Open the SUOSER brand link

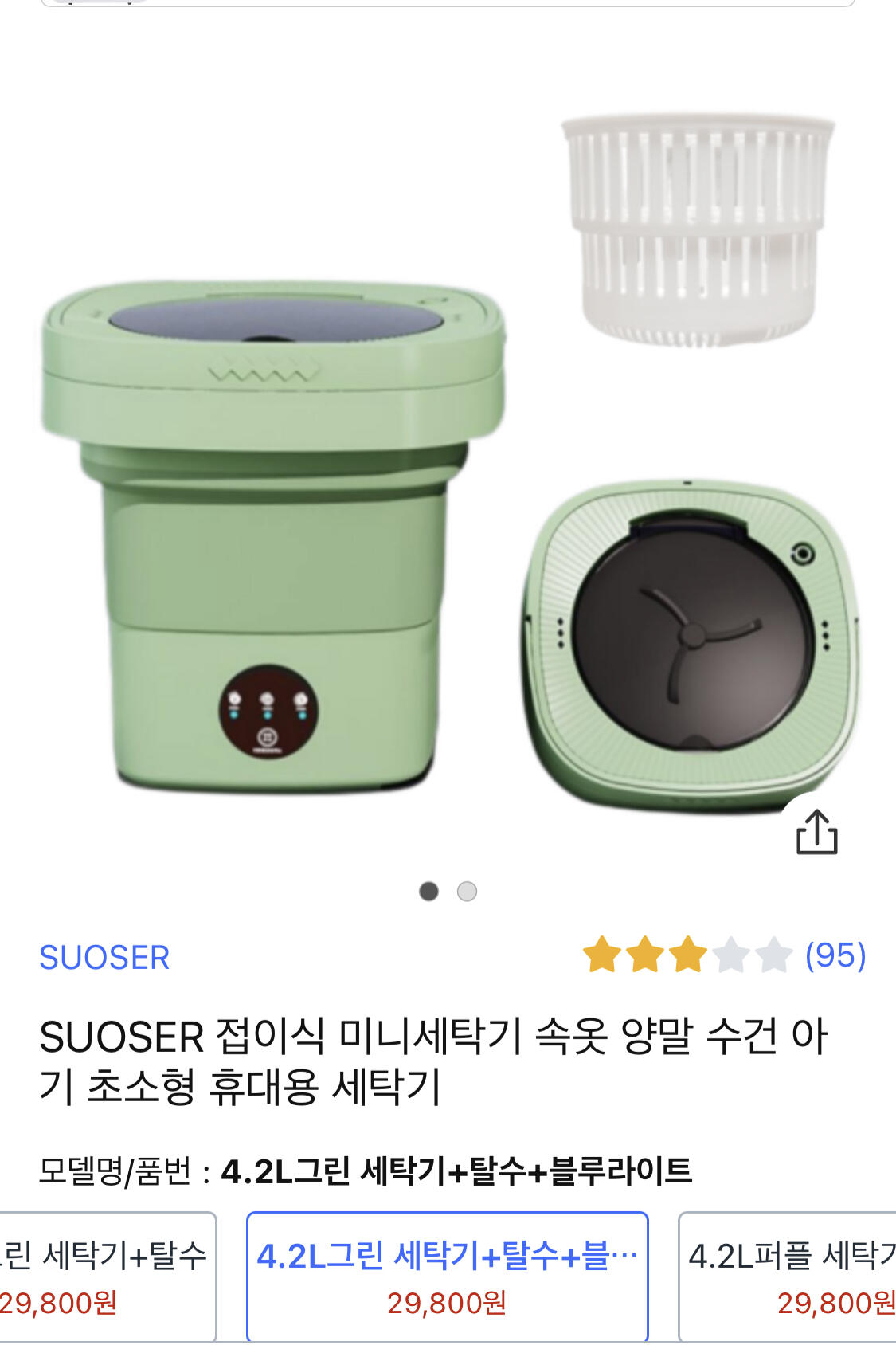[x=104, y=957]
